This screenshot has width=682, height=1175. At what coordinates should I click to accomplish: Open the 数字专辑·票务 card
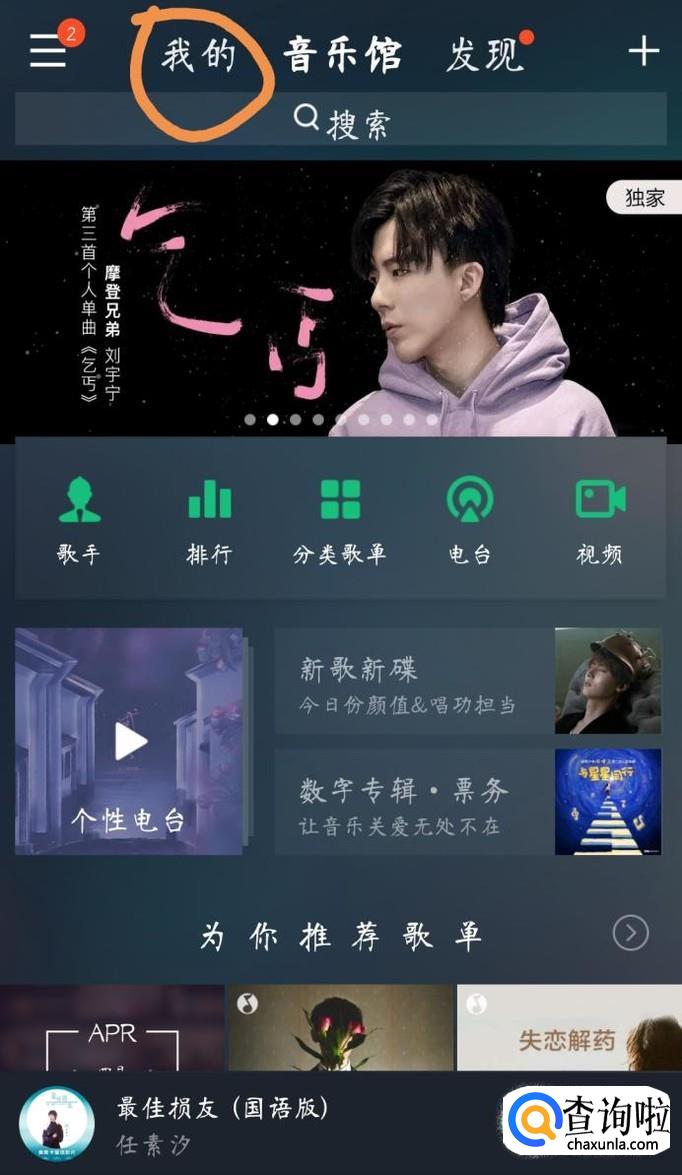(x=467, y=802)
